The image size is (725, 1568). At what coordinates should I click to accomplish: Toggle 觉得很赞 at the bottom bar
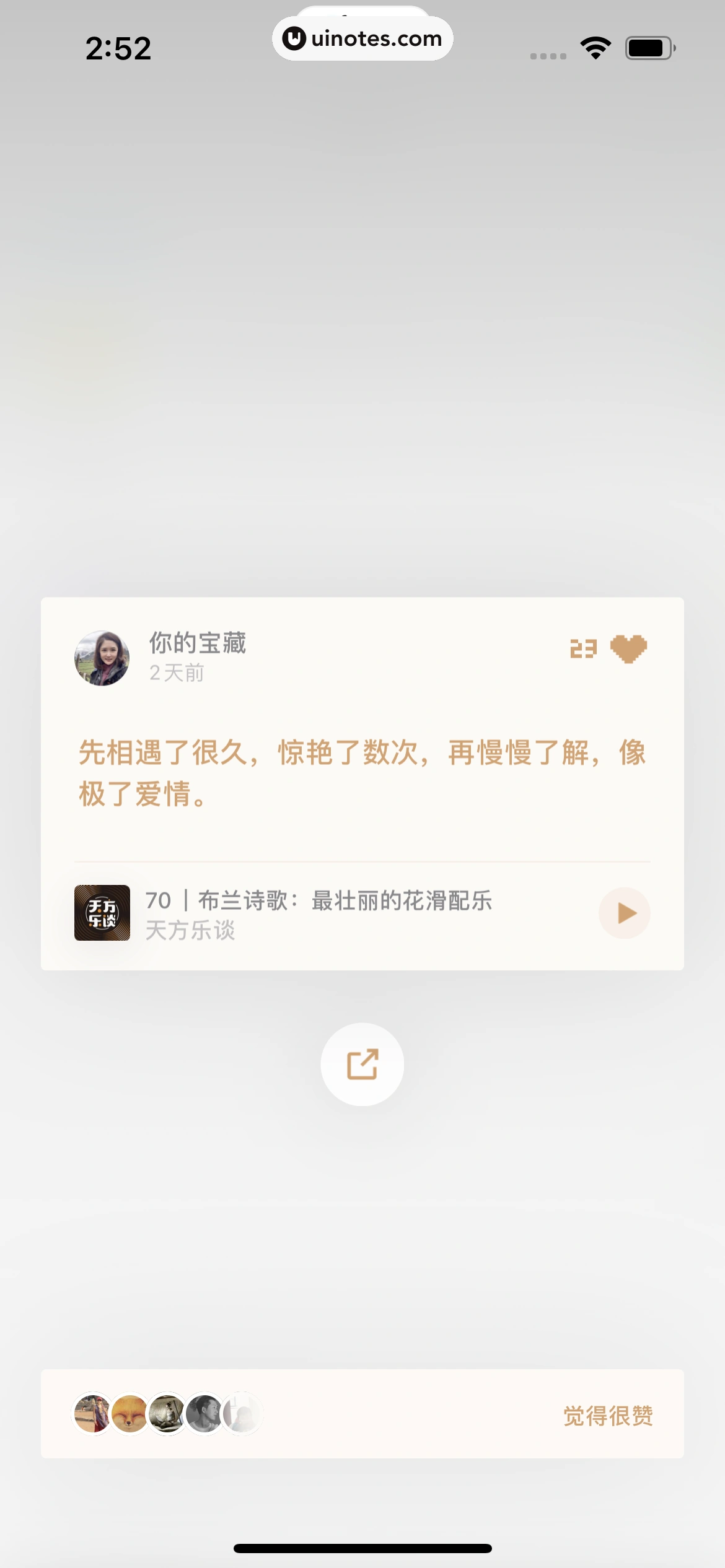(x=610, y=1416)
